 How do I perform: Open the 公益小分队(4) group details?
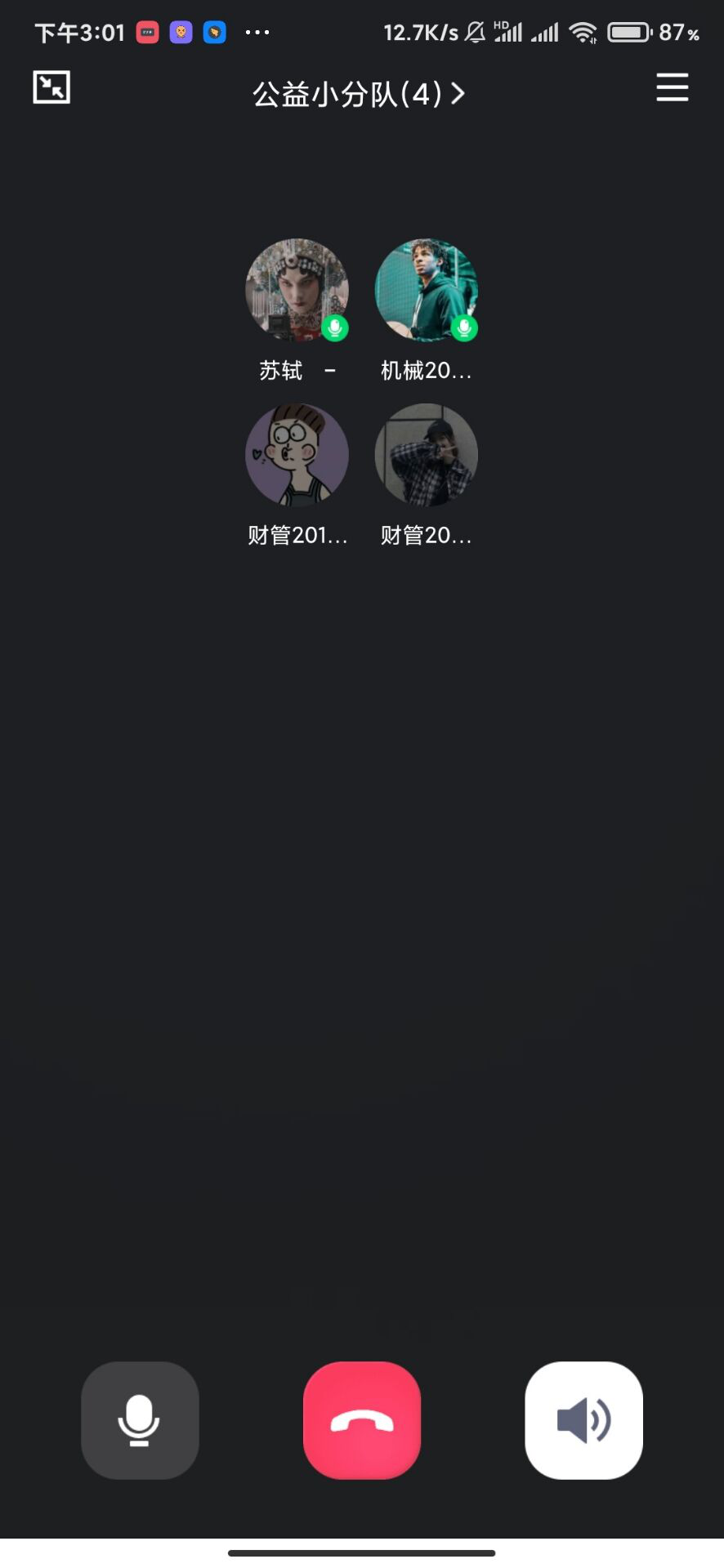coord(358,95)
